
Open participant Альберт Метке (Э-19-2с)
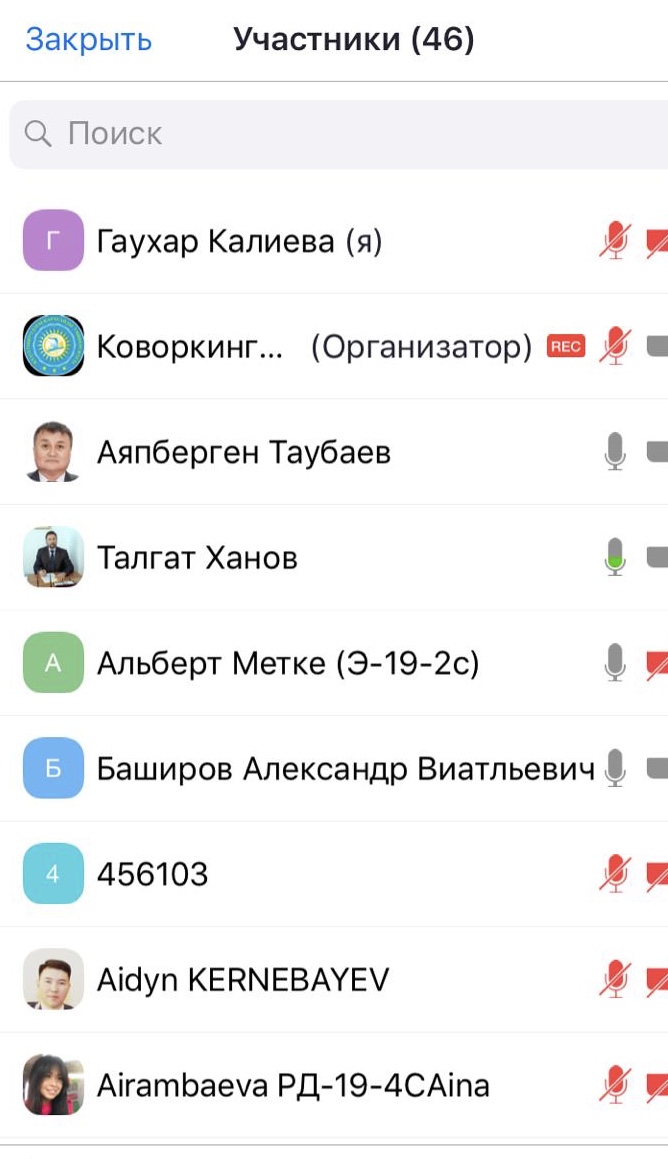pyautogui.click(x=287, y=663)
